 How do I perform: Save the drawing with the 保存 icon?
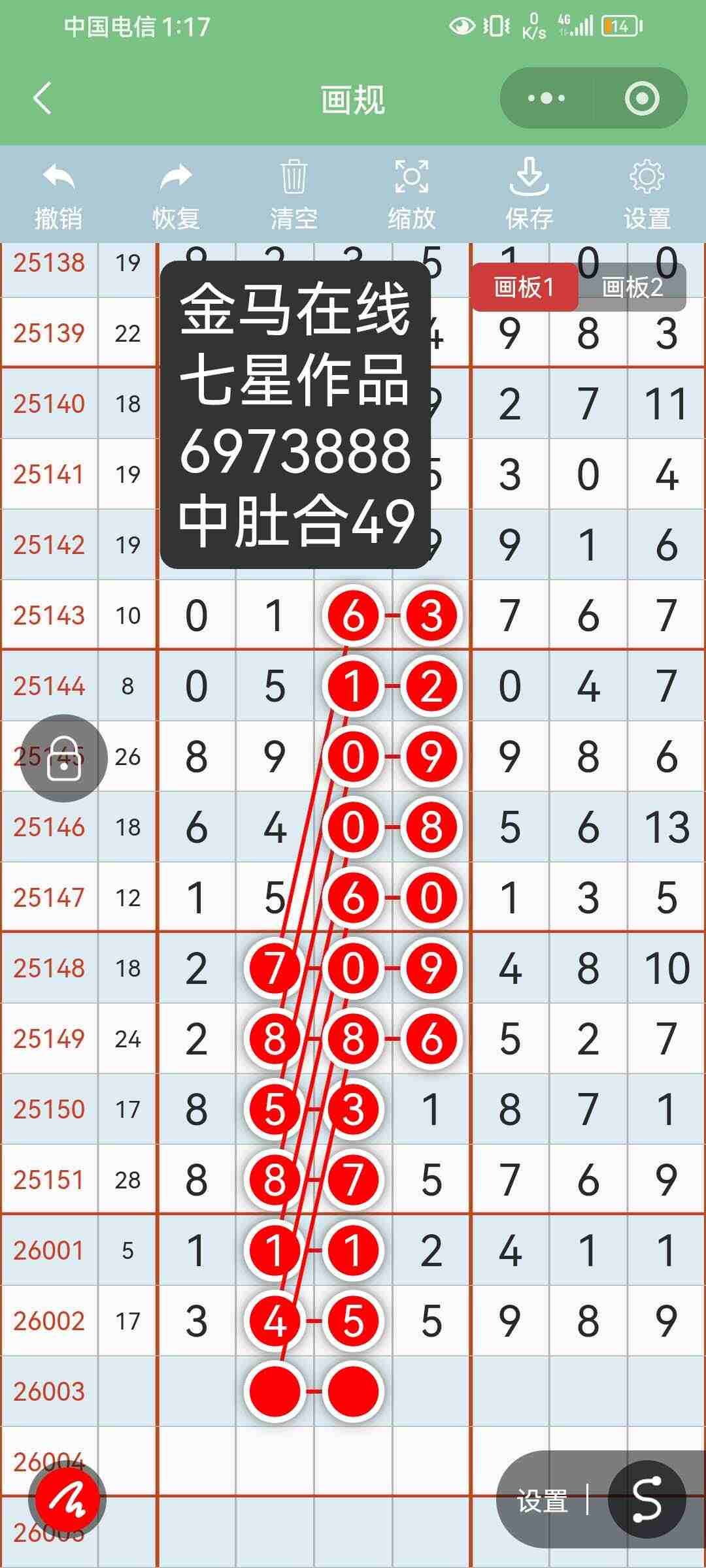pos(529,176)
